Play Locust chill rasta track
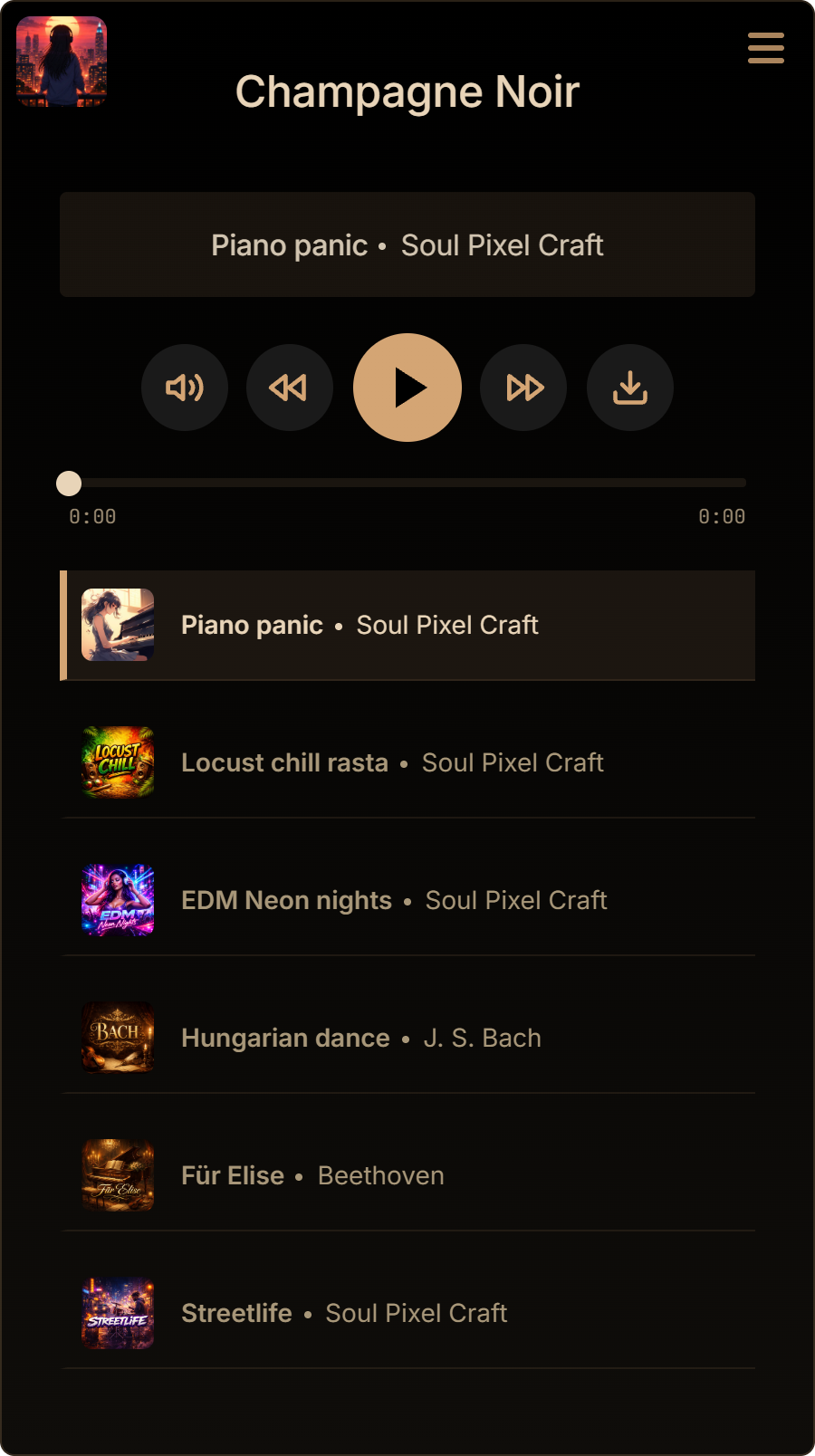815x1456 pixels. point(407,762)
